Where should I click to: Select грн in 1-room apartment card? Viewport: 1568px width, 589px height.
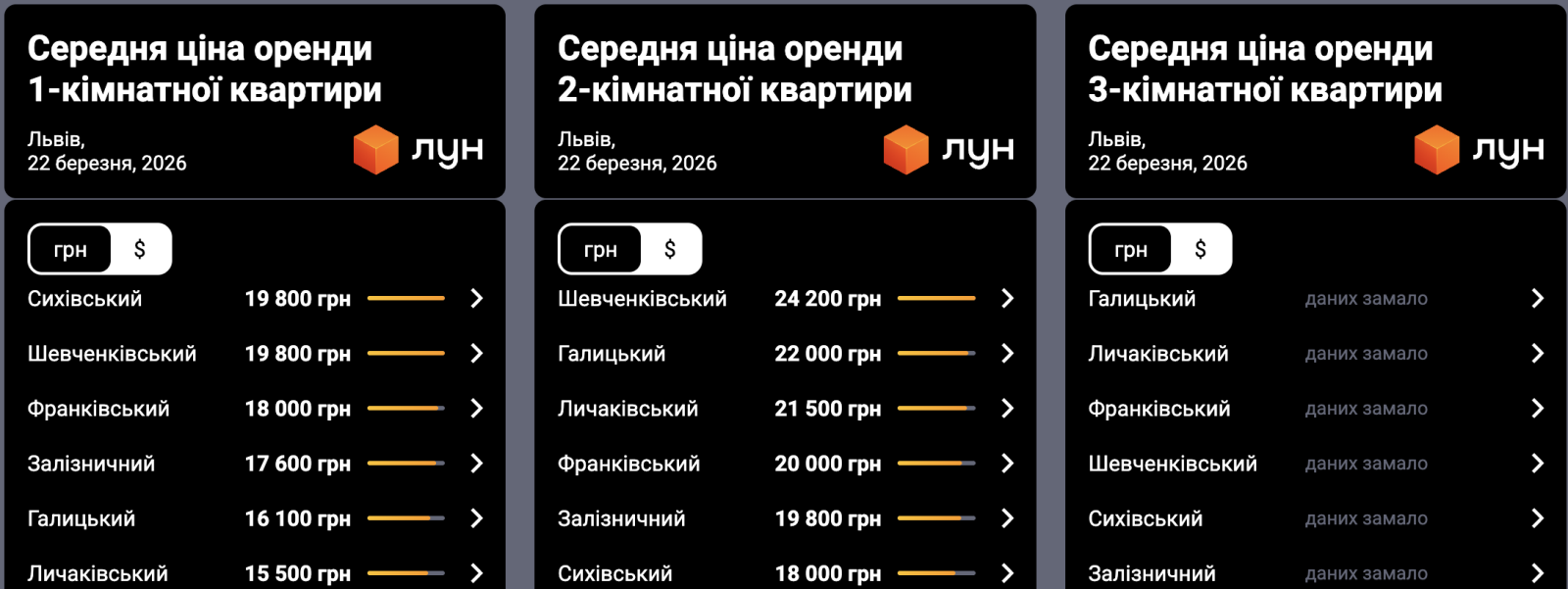pos(71,249)
